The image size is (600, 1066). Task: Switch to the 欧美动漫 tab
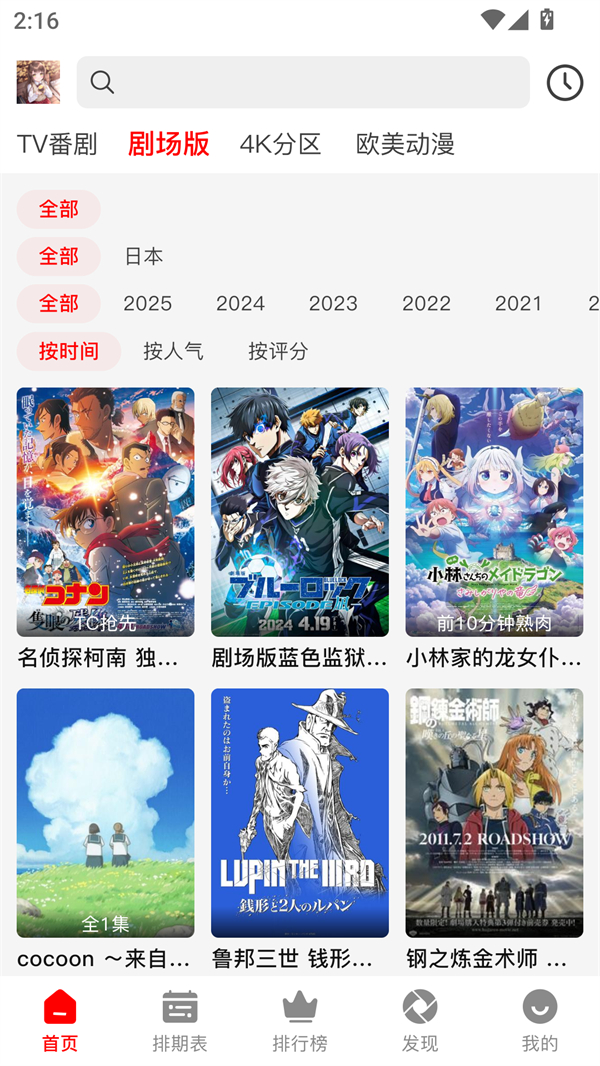pyautogui.click(x=405, y=144)
